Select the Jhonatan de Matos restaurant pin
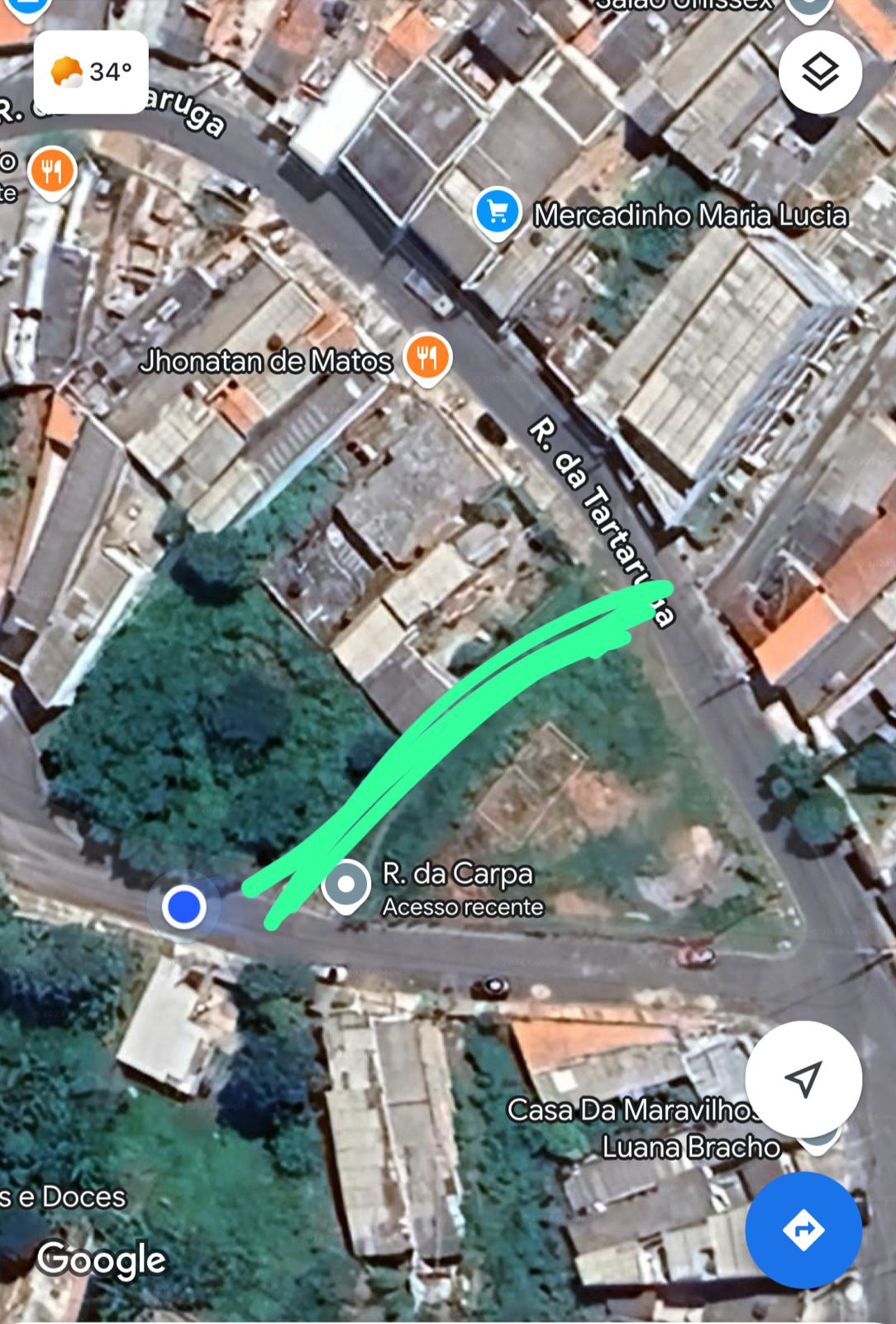Screen dimensions: 896x1324 click(427, 358)
